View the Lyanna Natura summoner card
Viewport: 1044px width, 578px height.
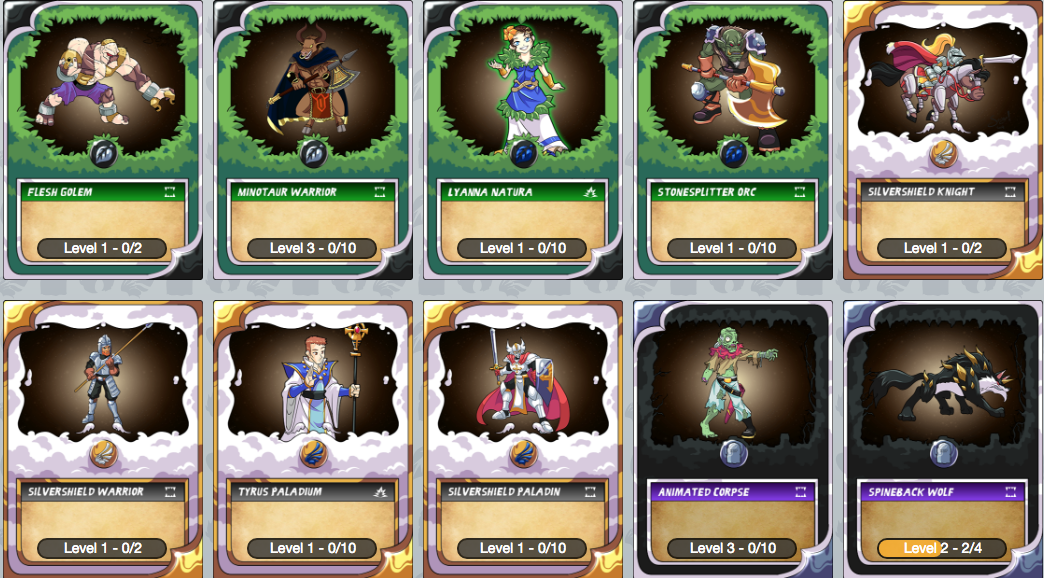[523, 140]
